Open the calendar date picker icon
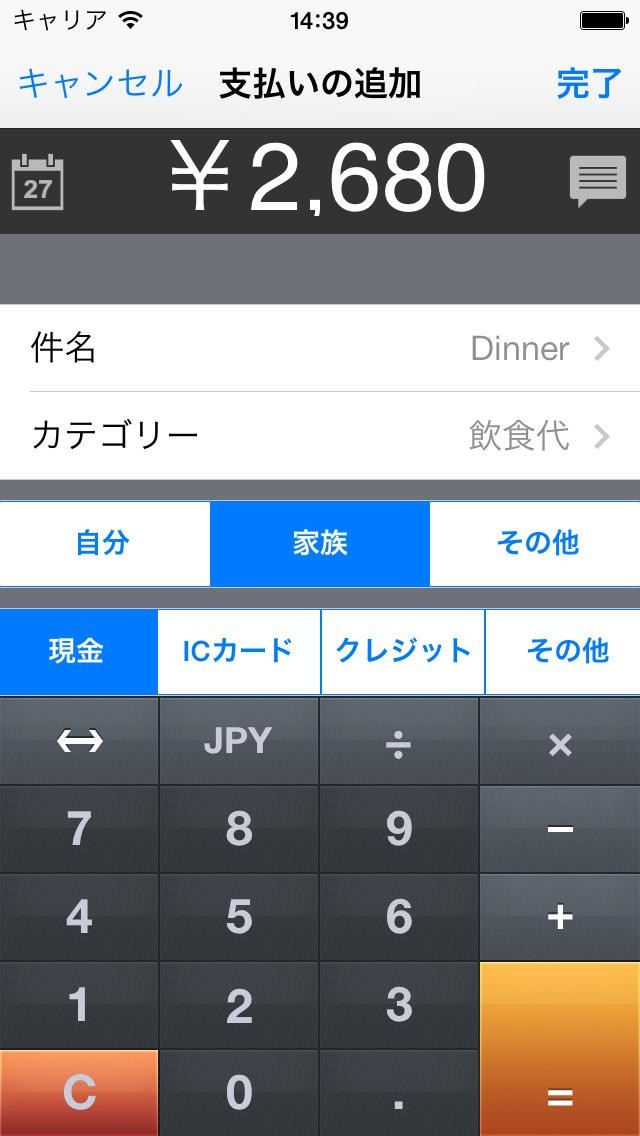The height and width of the screenshot is (1136, 640). point(38,182)
